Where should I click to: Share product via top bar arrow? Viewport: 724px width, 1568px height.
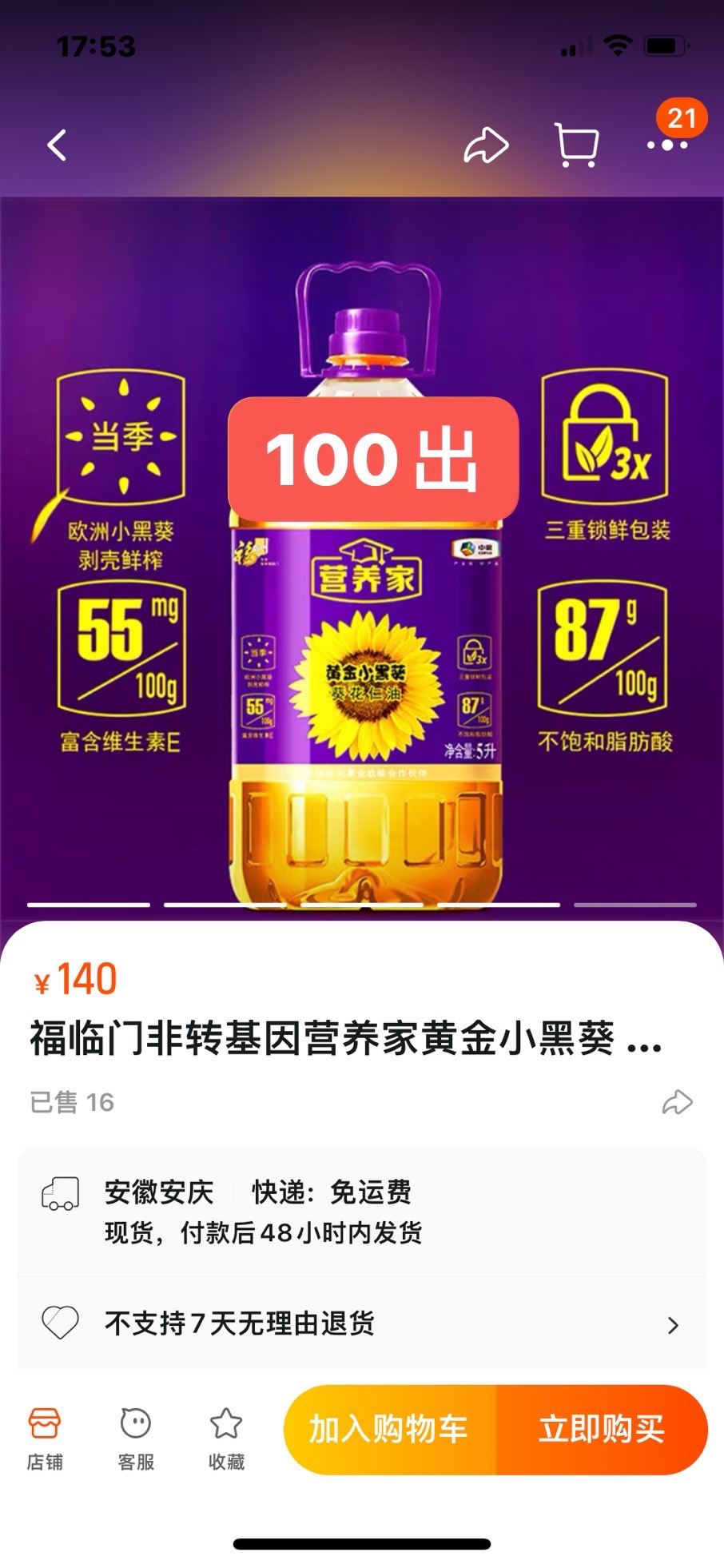(486, 145)
